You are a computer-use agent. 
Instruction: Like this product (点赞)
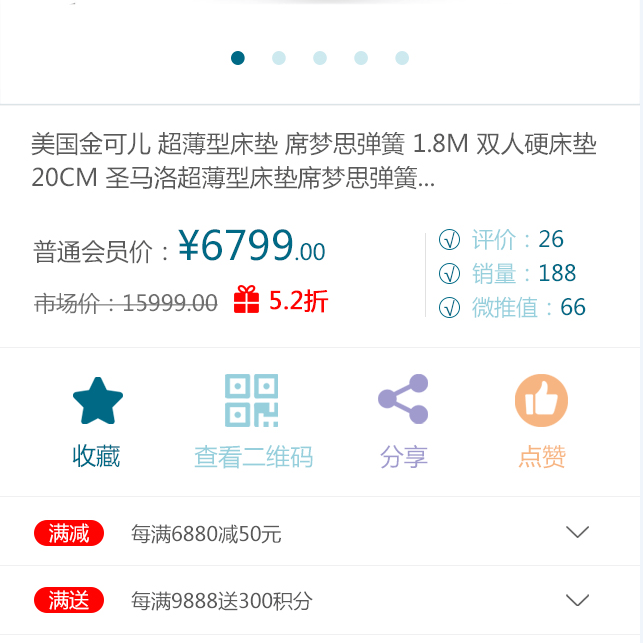click(x=541, y=420)
